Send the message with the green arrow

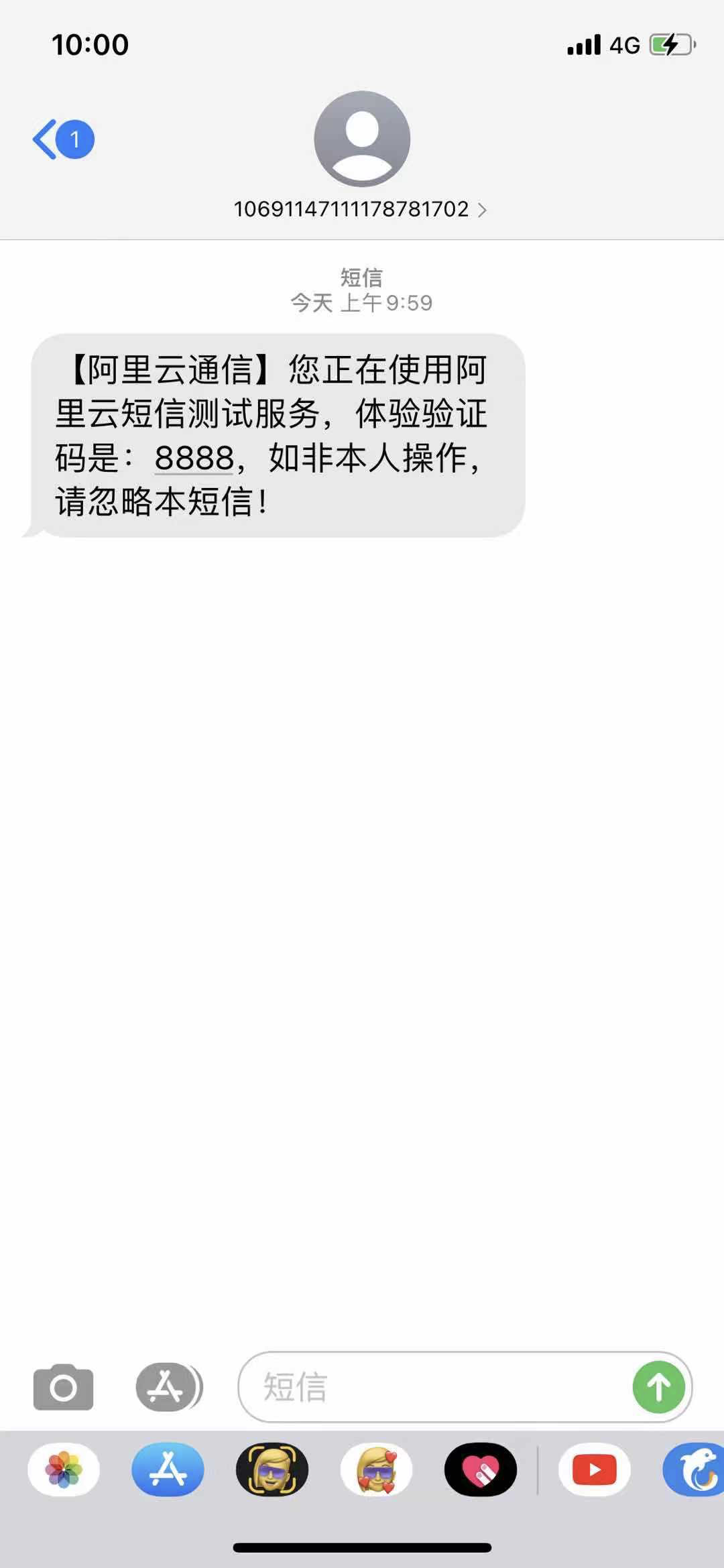tap(659, 1387)
